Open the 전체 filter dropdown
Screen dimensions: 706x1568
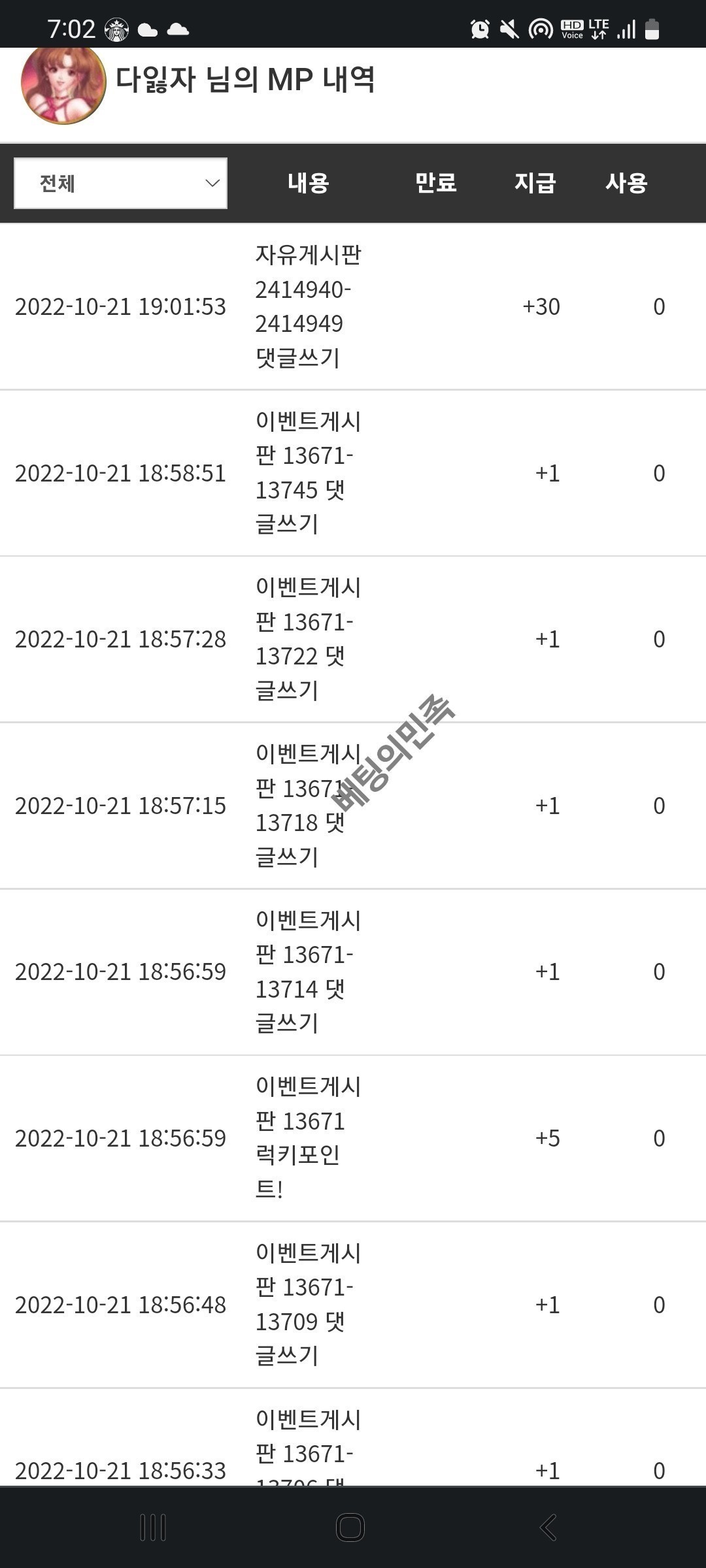pos(121,183)
